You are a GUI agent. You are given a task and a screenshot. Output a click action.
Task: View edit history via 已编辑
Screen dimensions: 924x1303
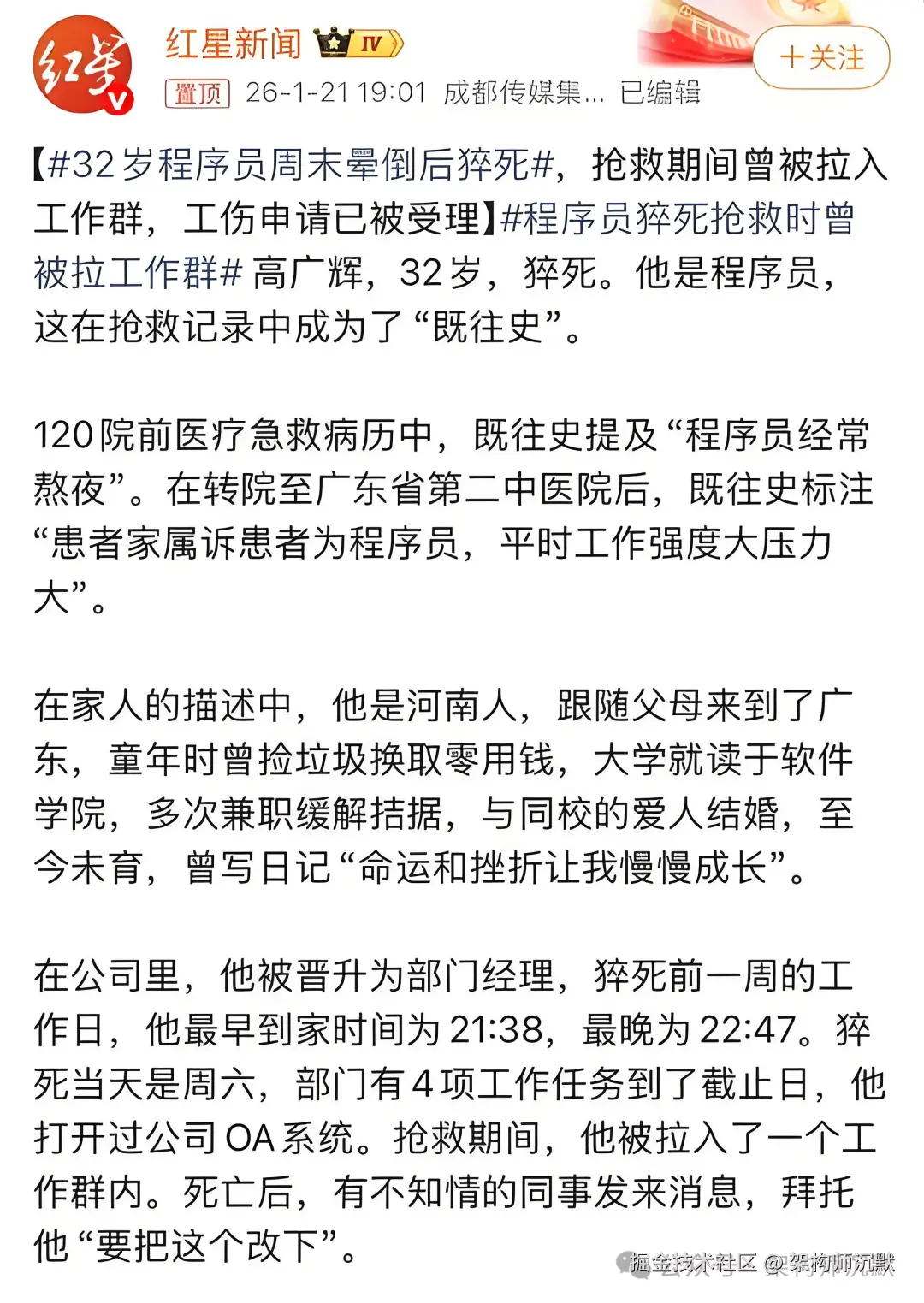(x=660, y=92)
